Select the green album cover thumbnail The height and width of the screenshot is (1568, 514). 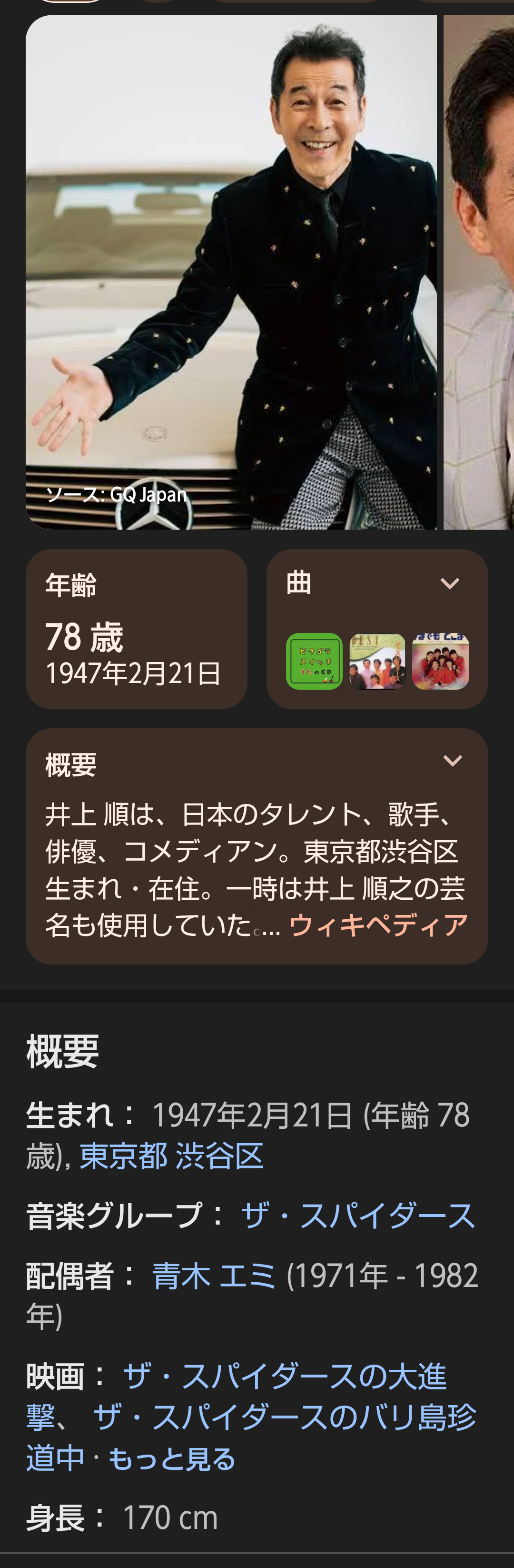click(x=314, y=662)
